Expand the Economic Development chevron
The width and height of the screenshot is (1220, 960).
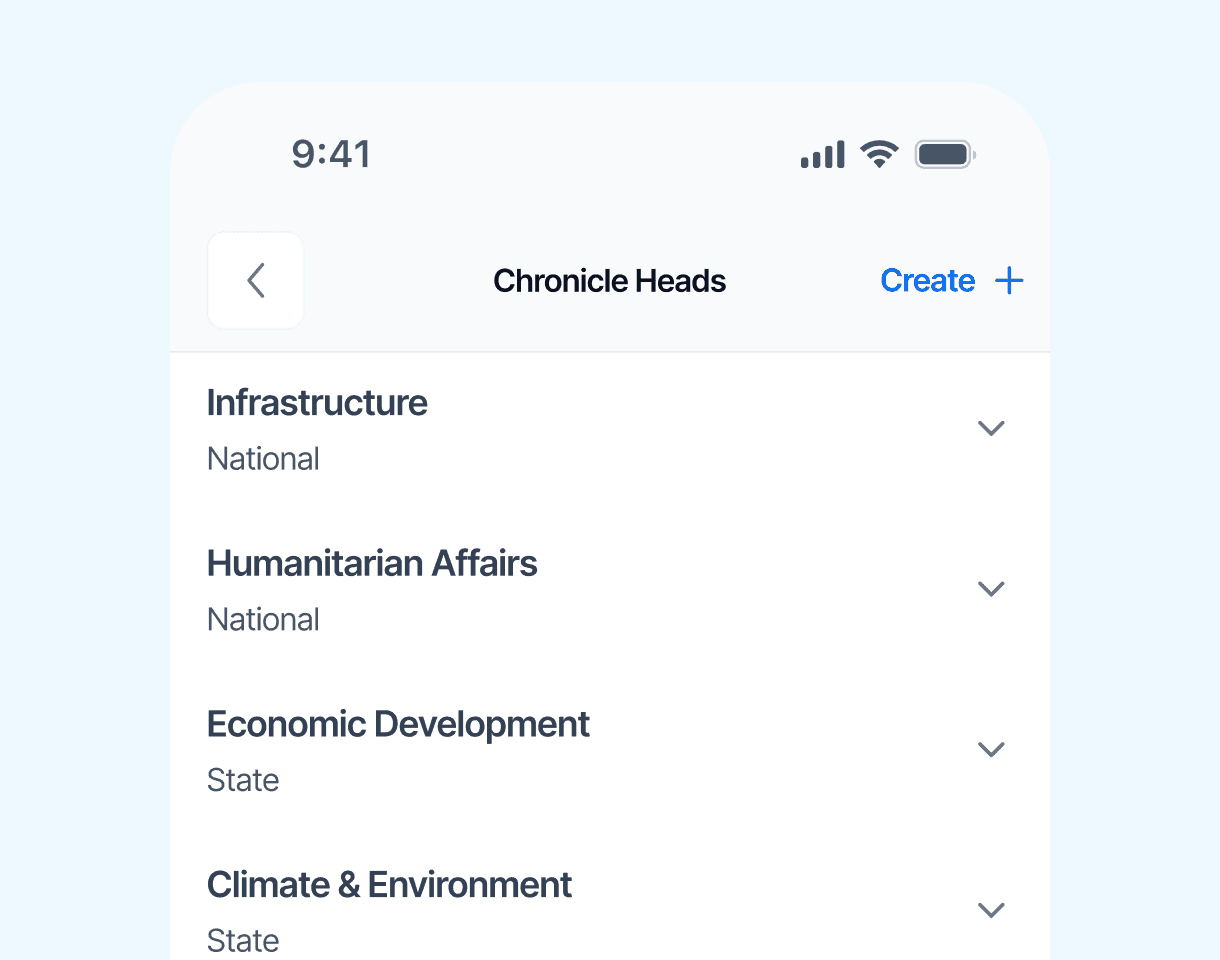990,749
